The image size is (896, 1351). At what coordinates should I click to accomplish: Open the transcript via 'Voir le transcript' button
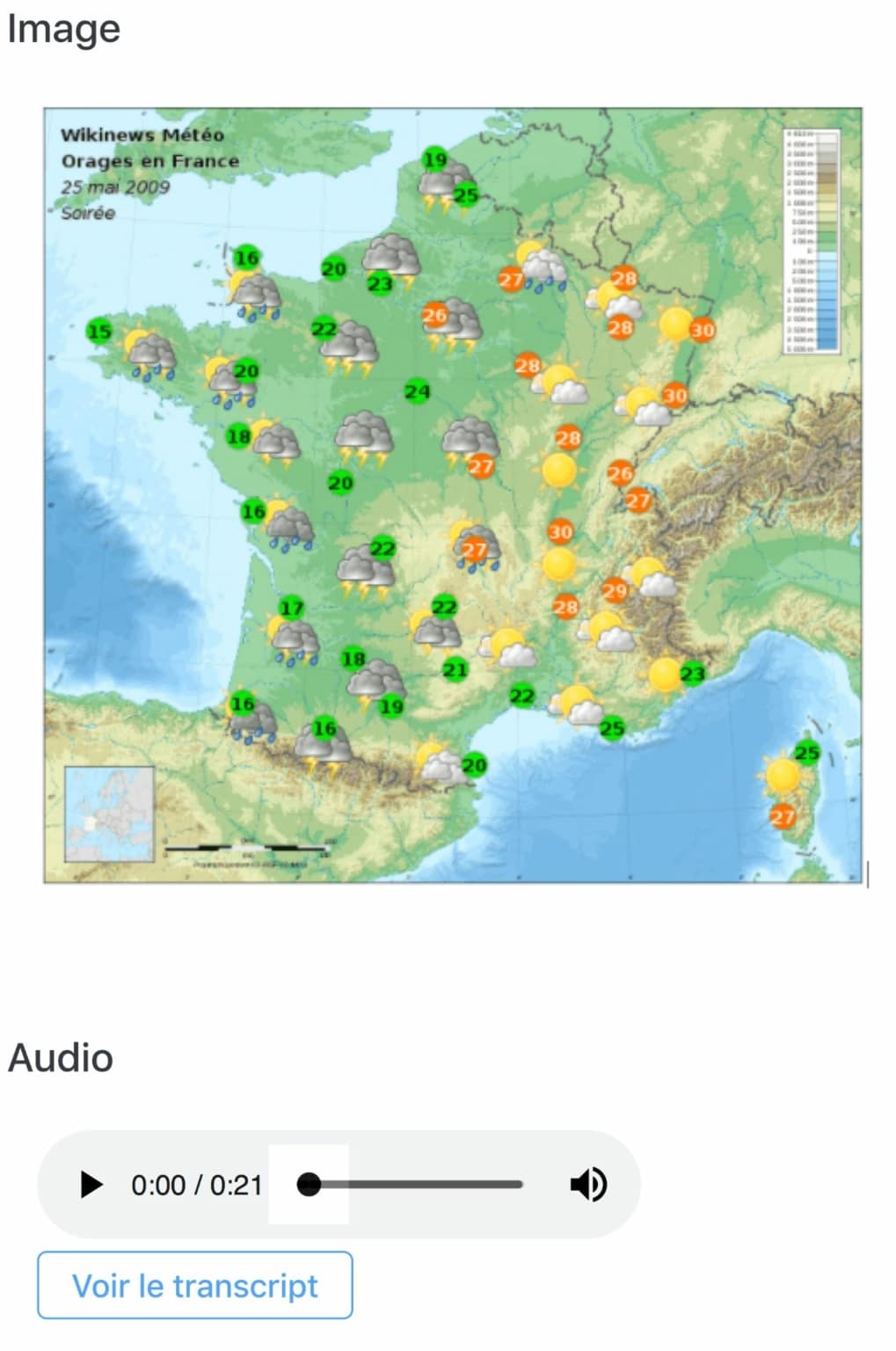click(x=195, y=1285)
